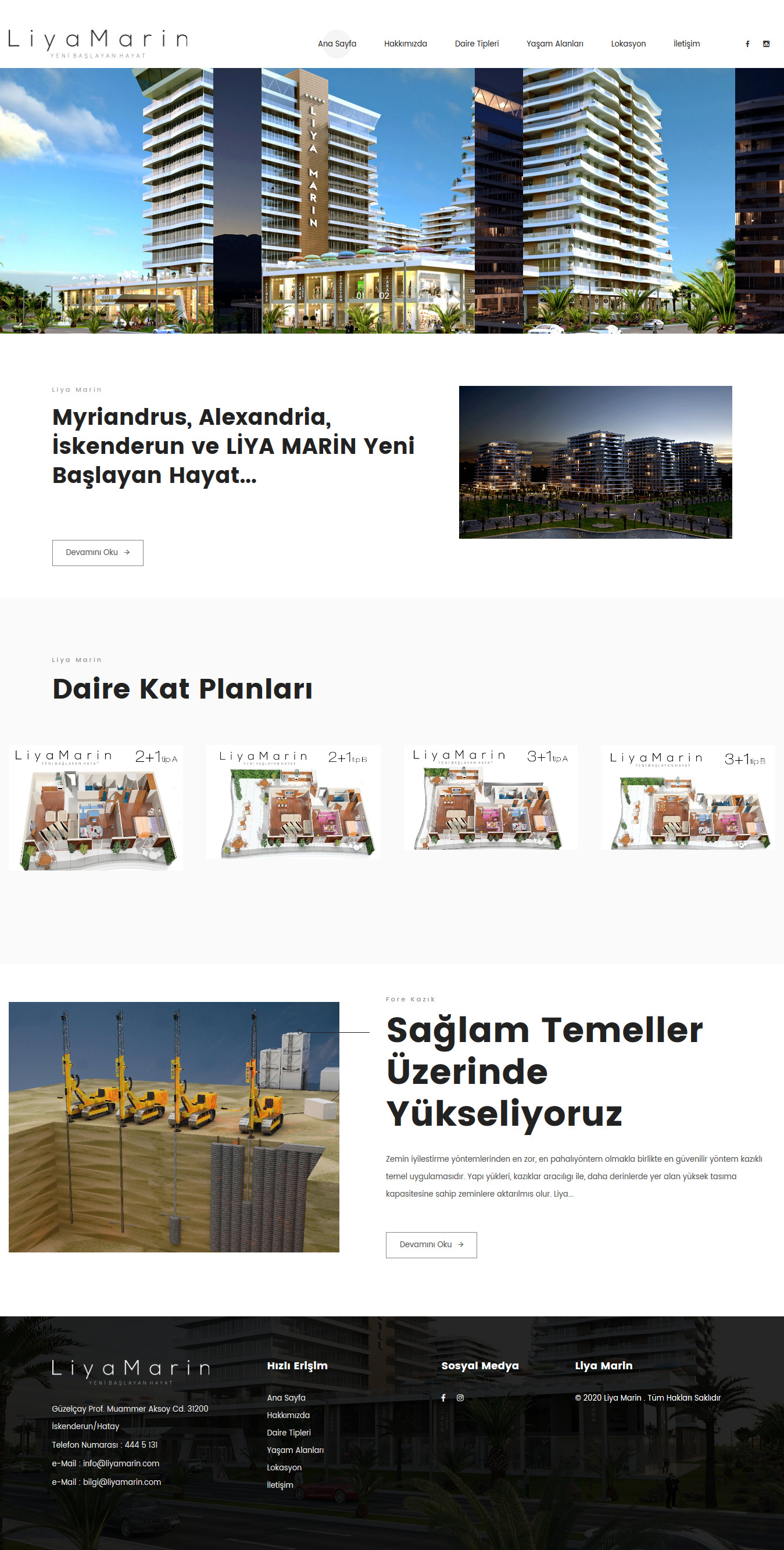
Task: Select Yaşam Alanları in the top menu
Action: point(554,44)
